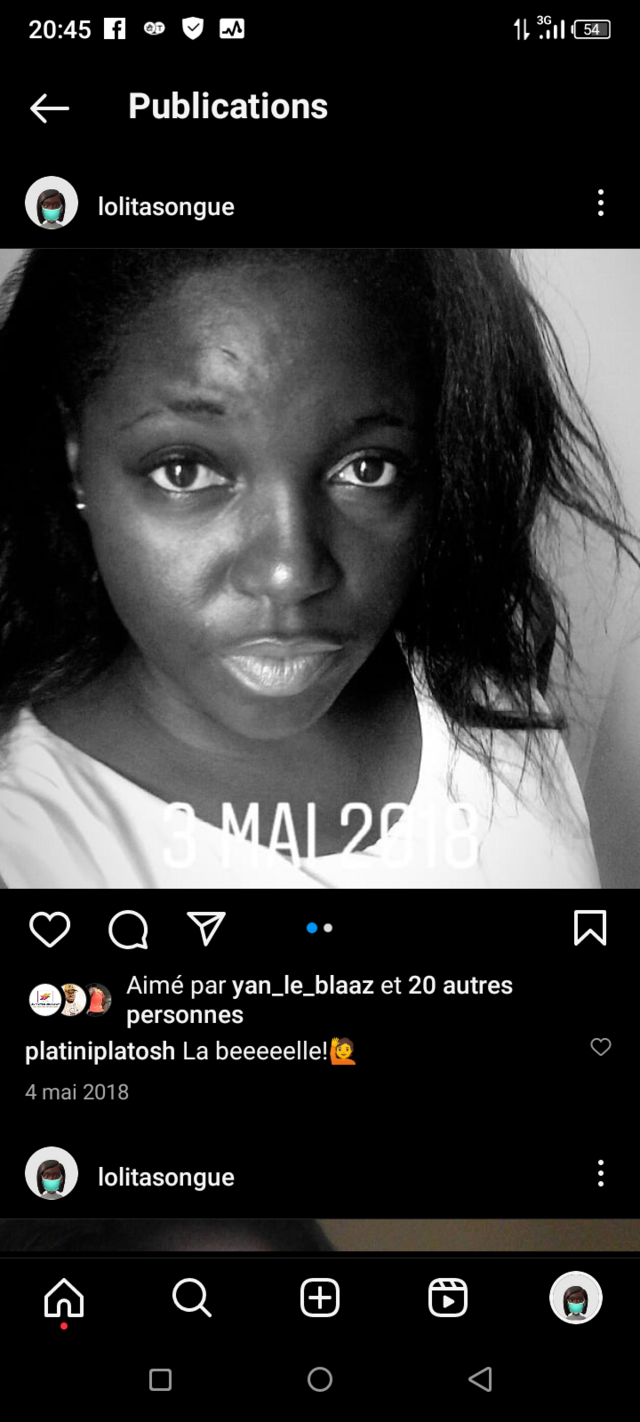Open platiniplatosh's profile from the comment
Viewport: 640px width, 1422px height.
100,1051
